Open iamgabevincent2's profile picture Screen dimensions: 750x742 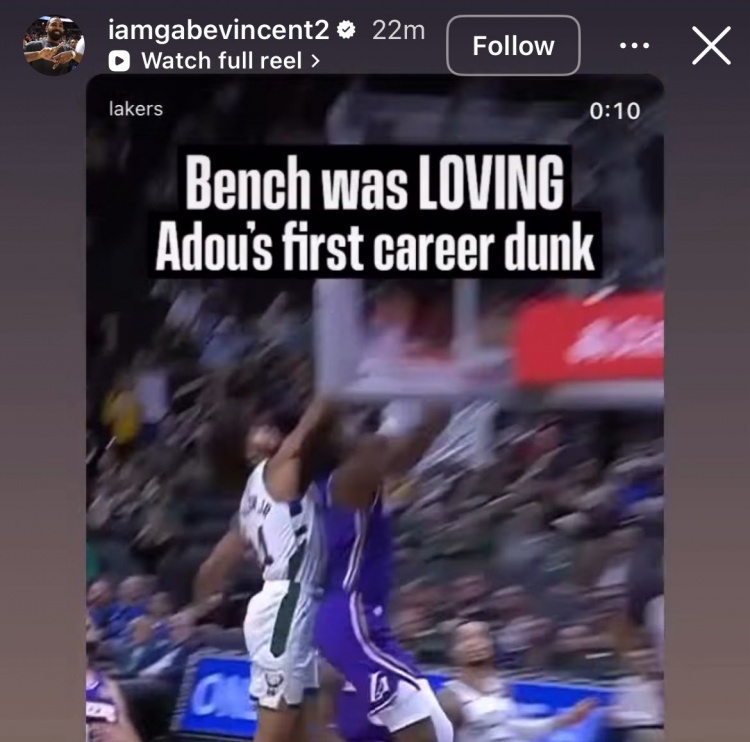53,45
